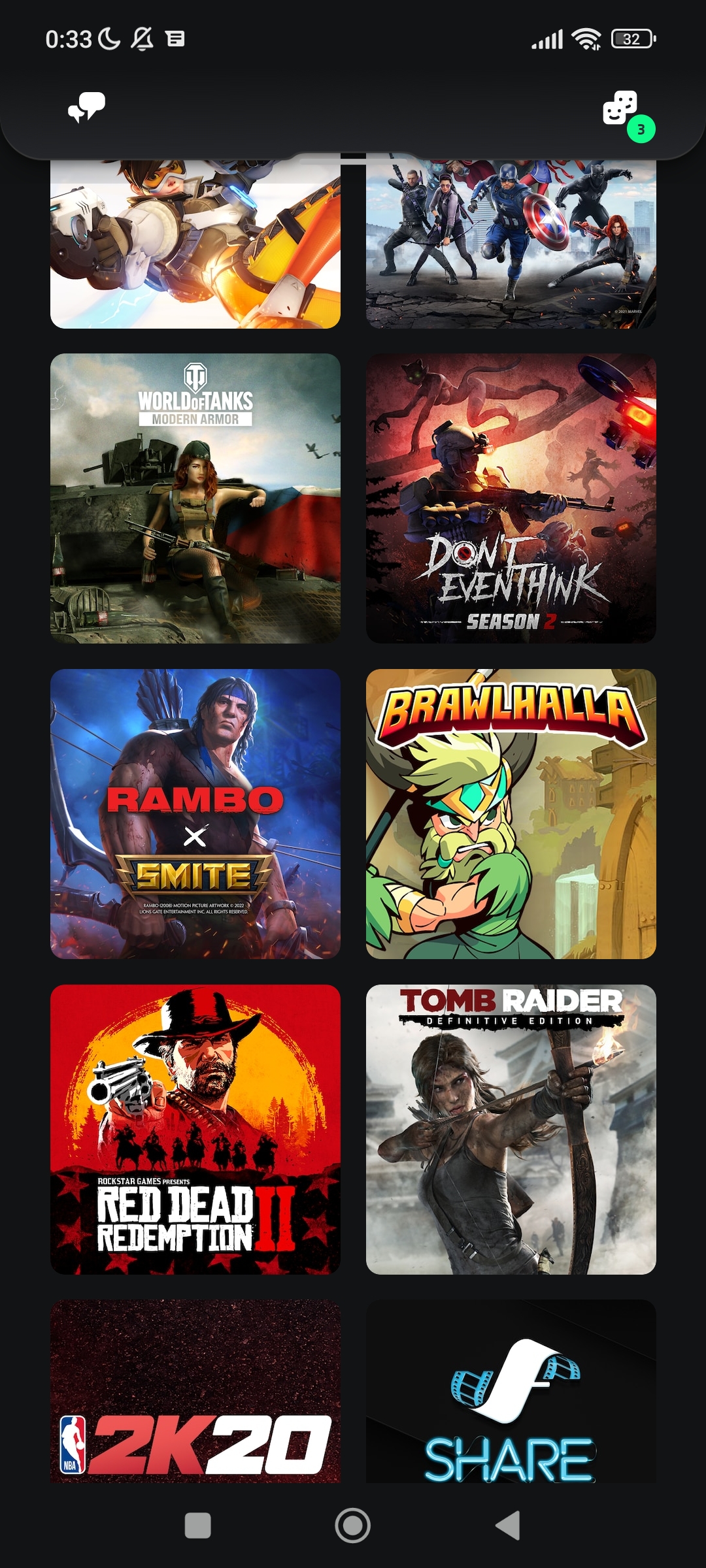This screenshot has height=1568, width=706.
Task: Open the Marvel's Avengers game tile
Action: (x=511, y=243)
